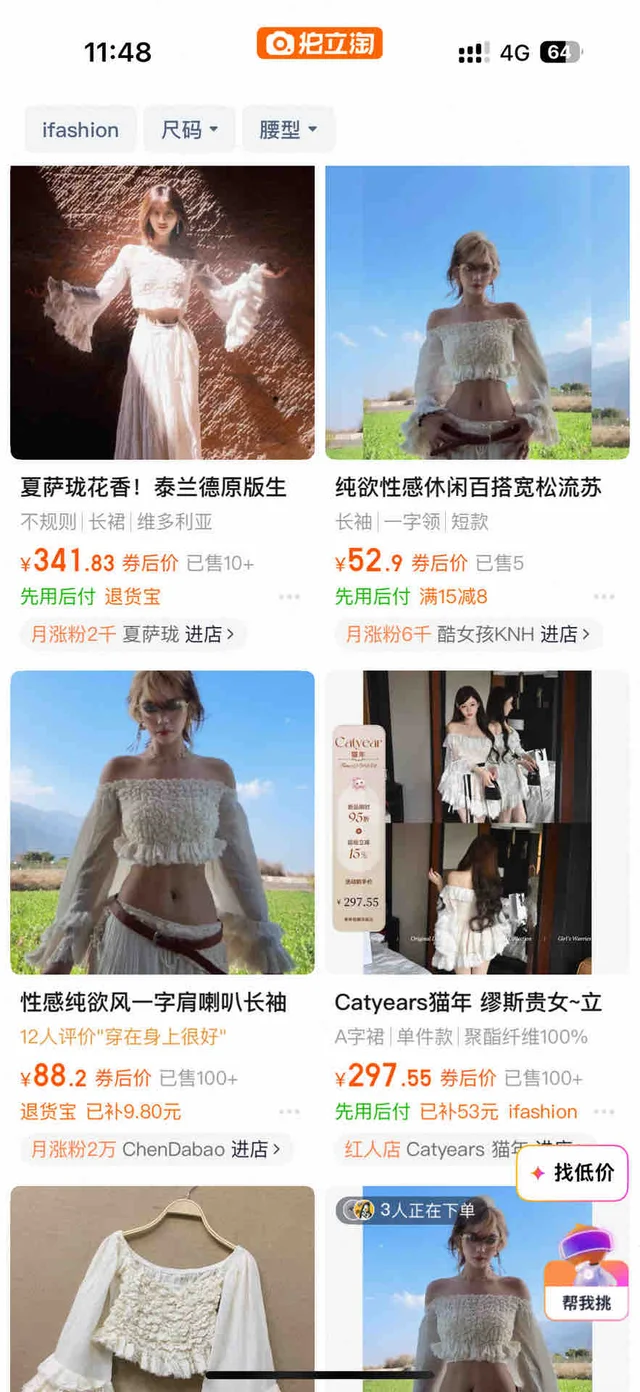
Task: Open the 性感纯欲风一字肩喇叭长袖 product
Action: (162, 822)
